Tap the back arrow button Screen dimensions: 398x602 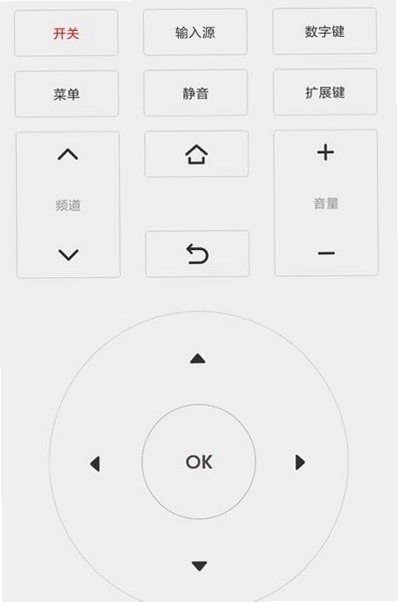point(197,254)
